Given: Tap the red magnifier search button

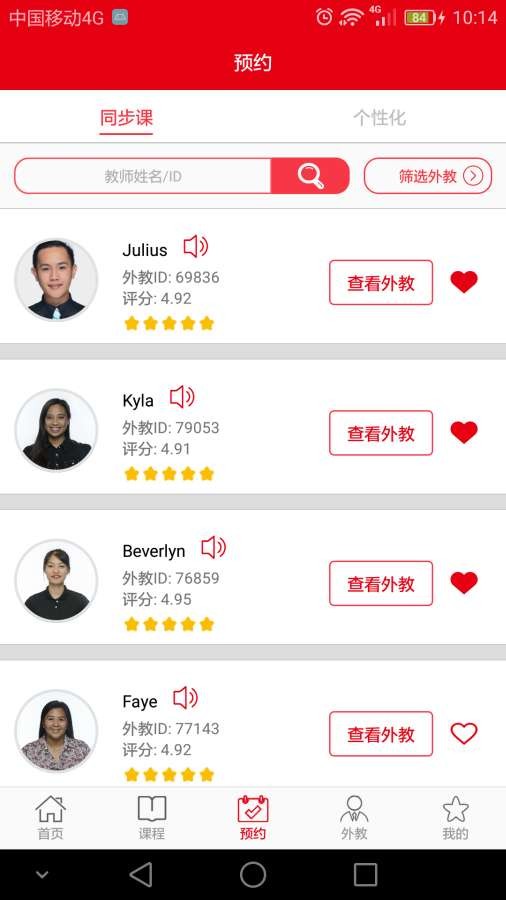Looking at the screenshot, I should coord(310,176).
